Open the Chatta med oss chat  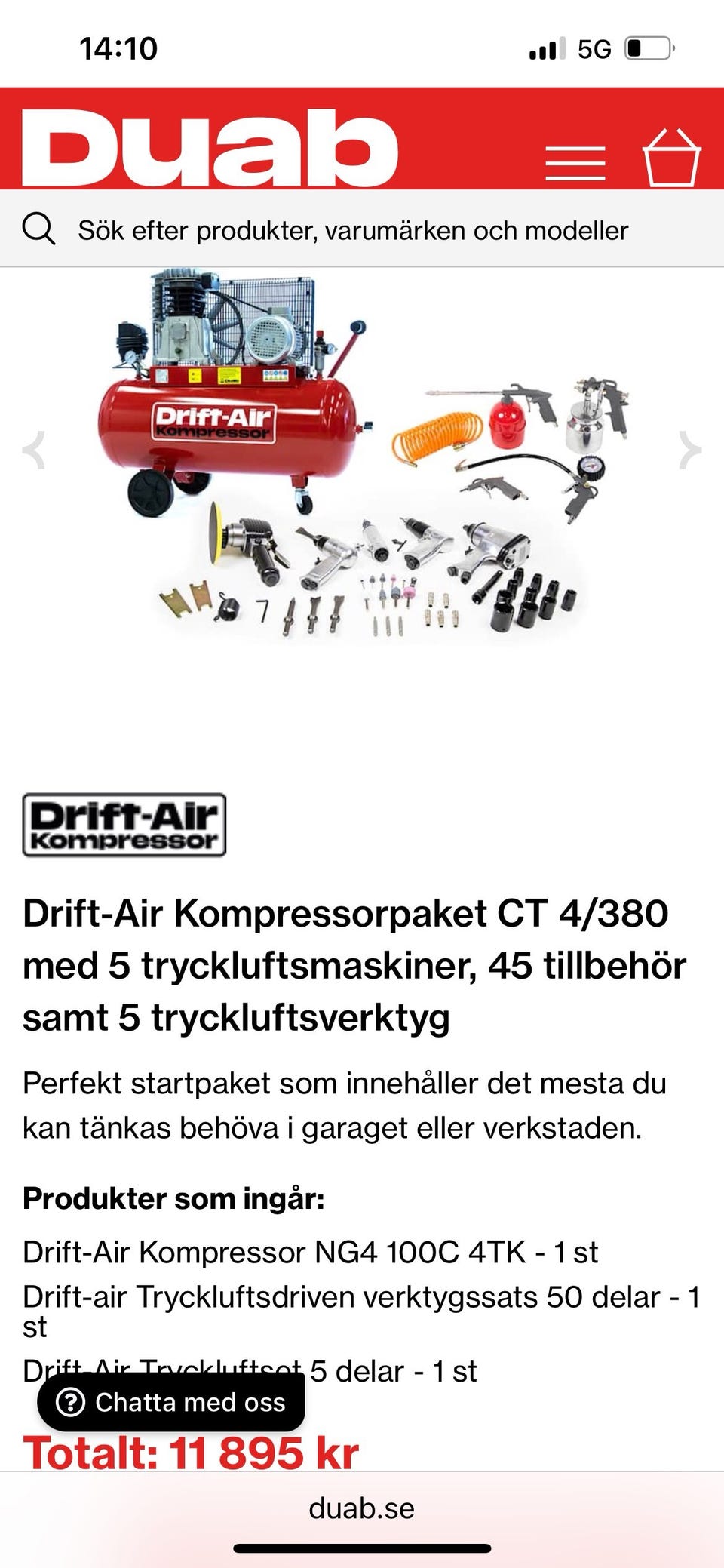pos(171,1402)
